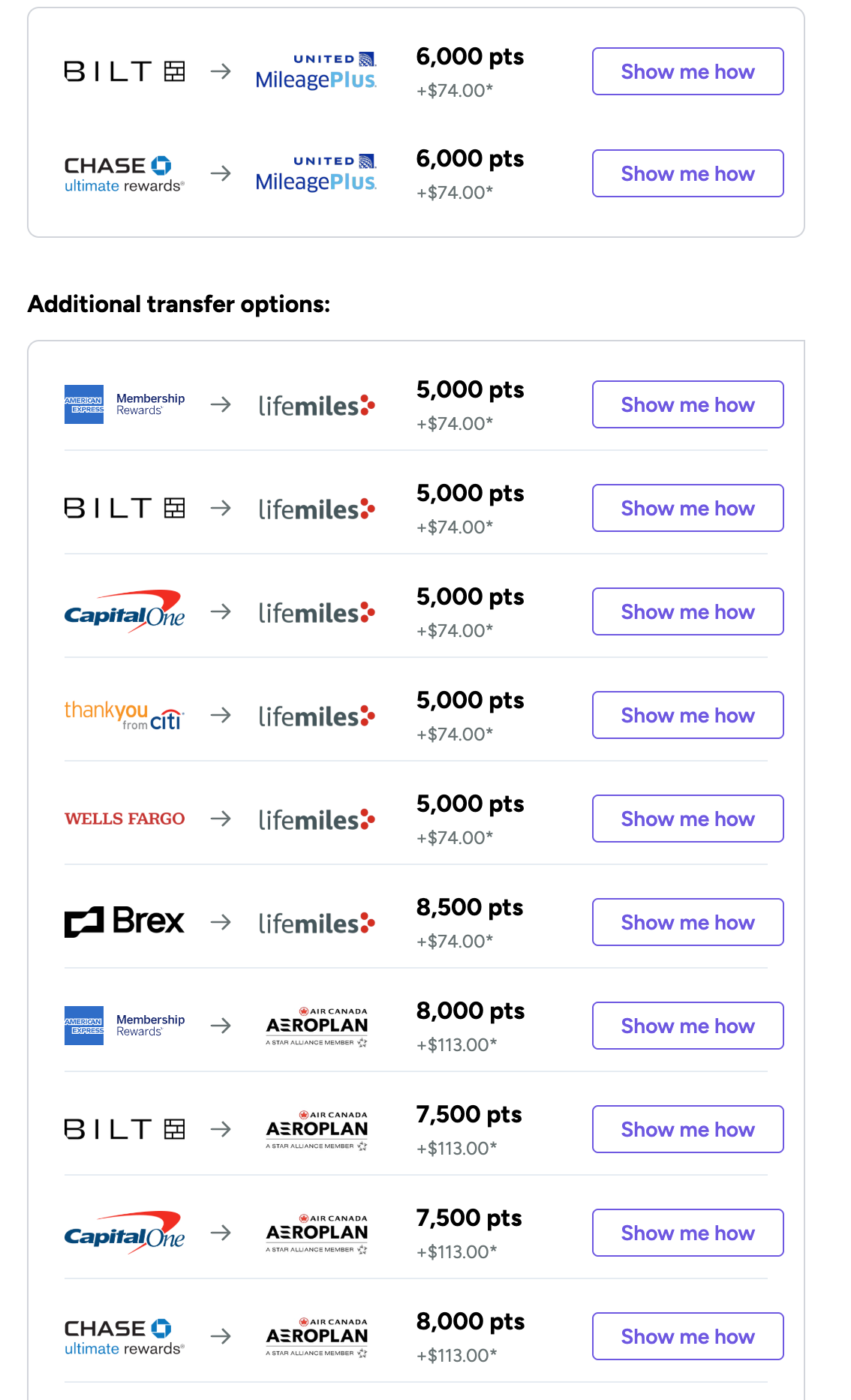Click Show me how for BILT to United transfer

pos(687,71)
